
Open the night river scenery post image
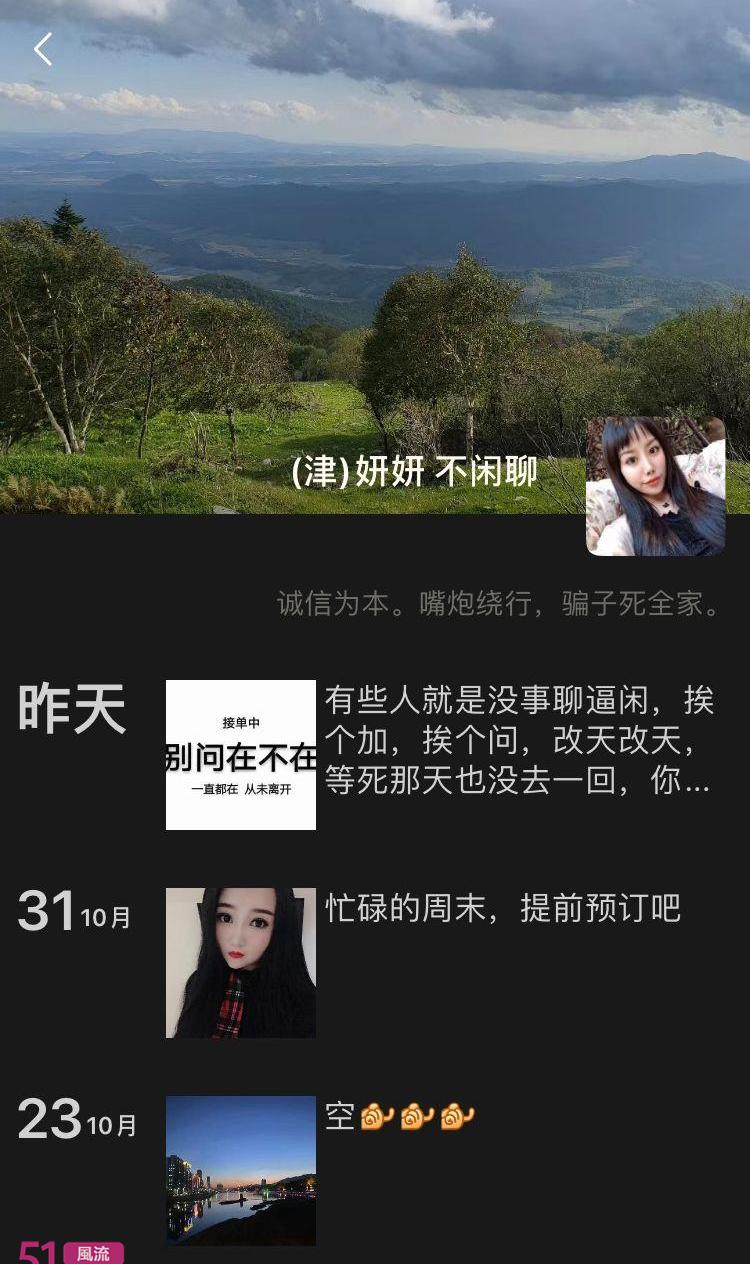pos(240,1170)
